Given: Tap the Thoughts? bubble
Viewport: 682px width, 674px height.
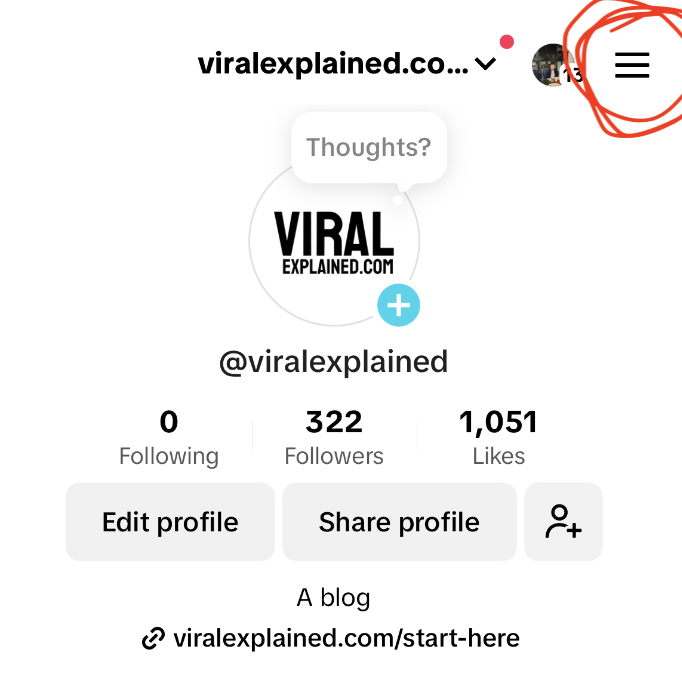Looking at the screenshot, I should [368, 148].
